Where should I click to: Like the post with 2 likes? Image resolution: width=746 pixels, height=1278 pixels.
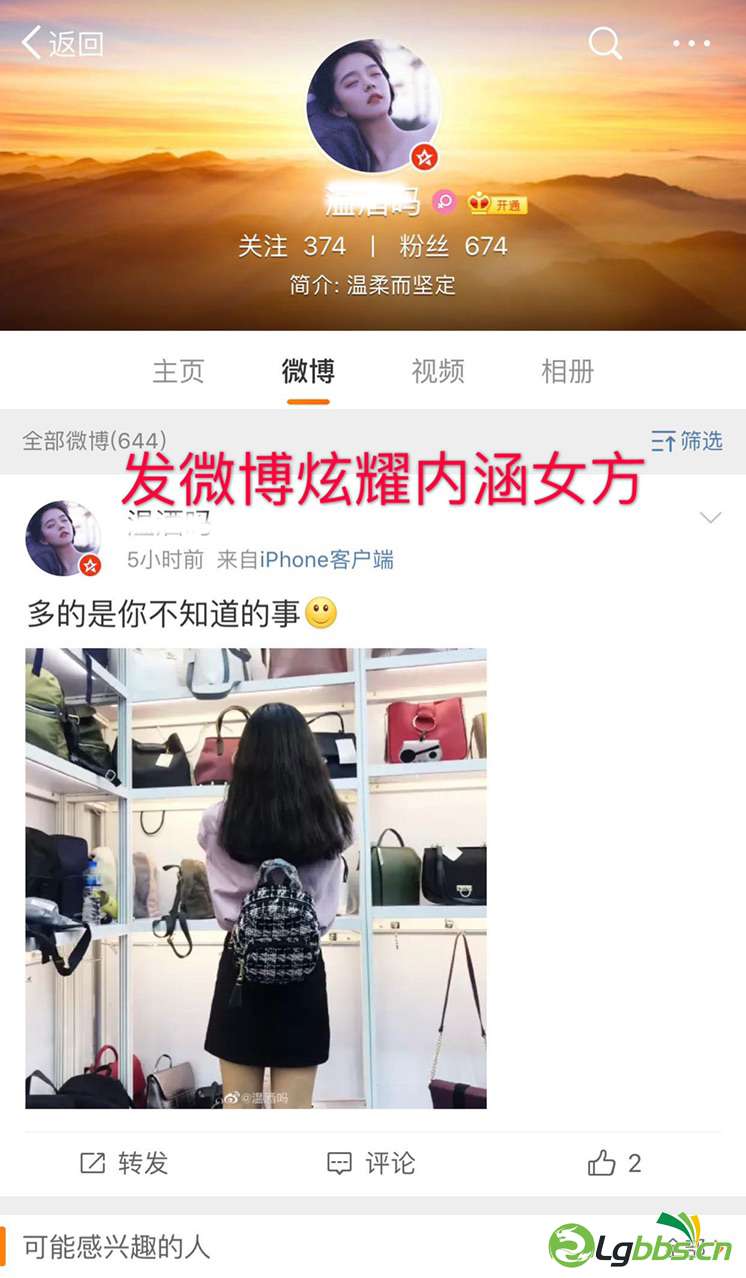point(614,1163)
